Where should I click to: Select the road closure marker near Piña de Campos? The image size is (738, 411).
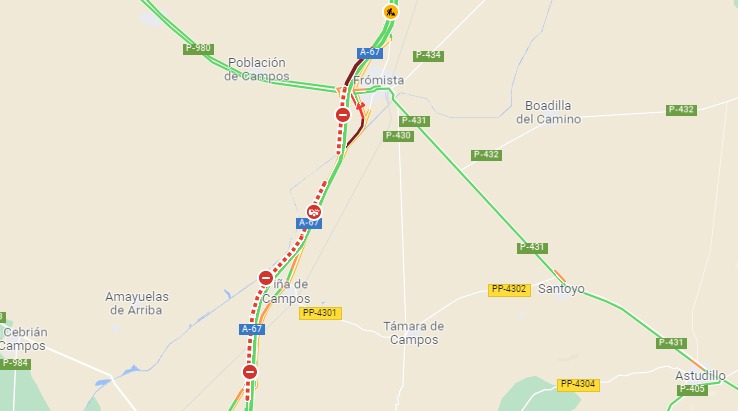265,278
